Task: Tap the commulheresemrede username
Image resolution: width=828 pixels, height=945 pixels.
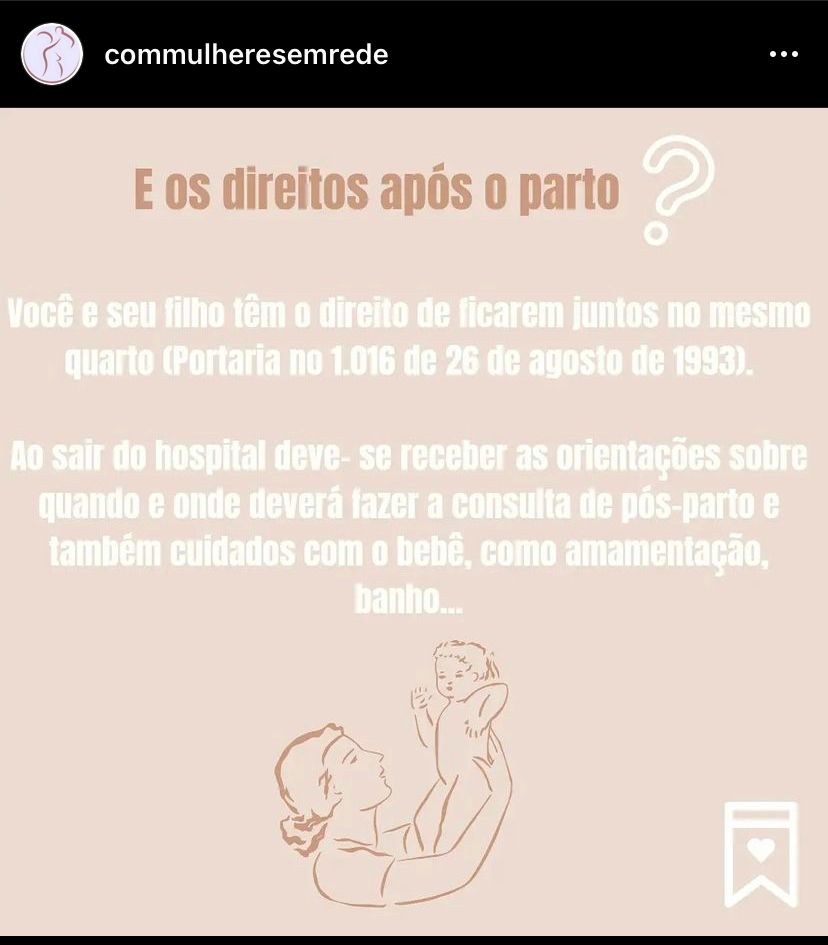Action: click(246, 55)
